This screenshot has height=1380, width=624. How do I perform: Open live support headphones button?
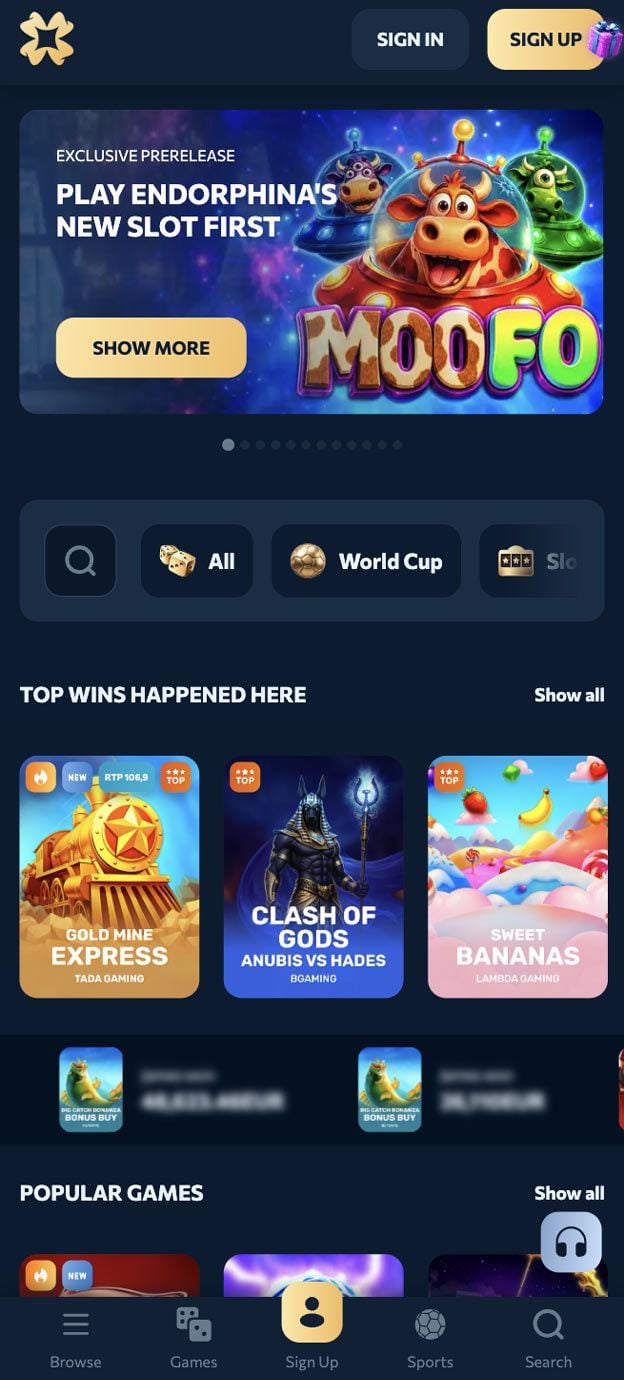click(x=571, y=1242)
